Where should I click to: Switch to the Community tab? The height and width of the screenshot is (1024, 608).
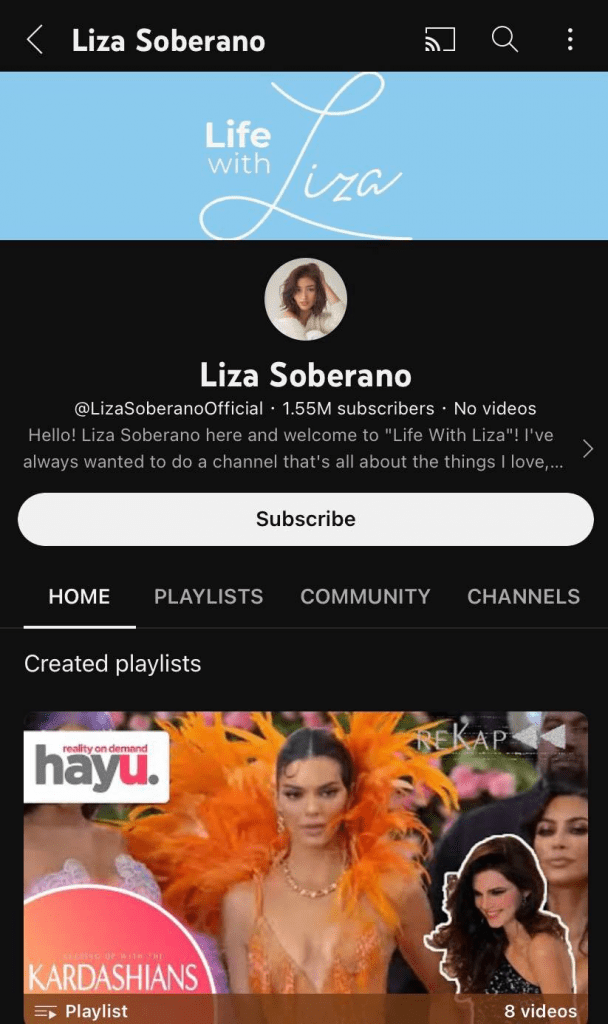pyautogui.click(x=365, y=596)
